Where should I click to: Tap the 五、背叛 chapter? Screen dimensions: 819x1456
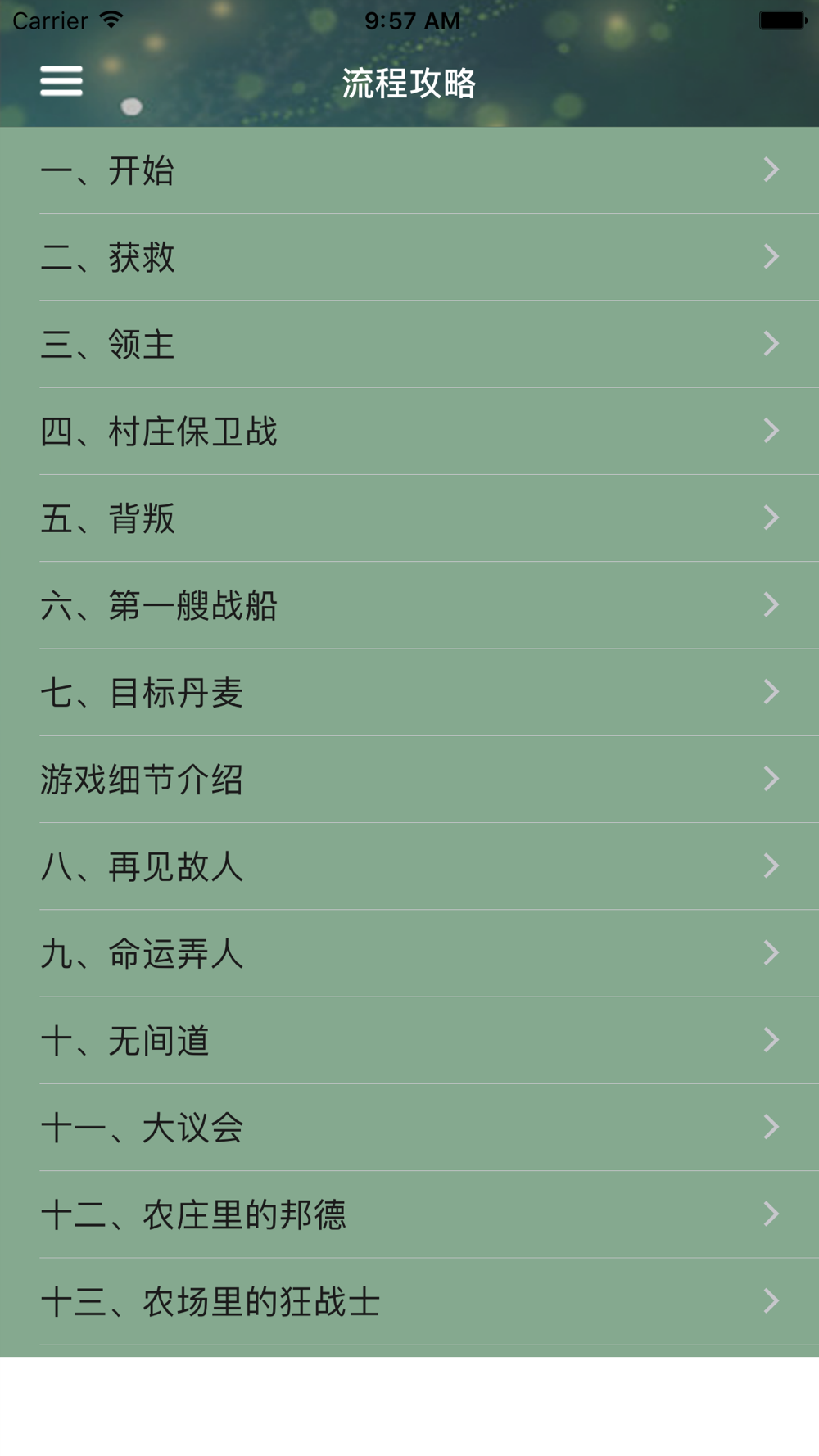pos(409,518)
